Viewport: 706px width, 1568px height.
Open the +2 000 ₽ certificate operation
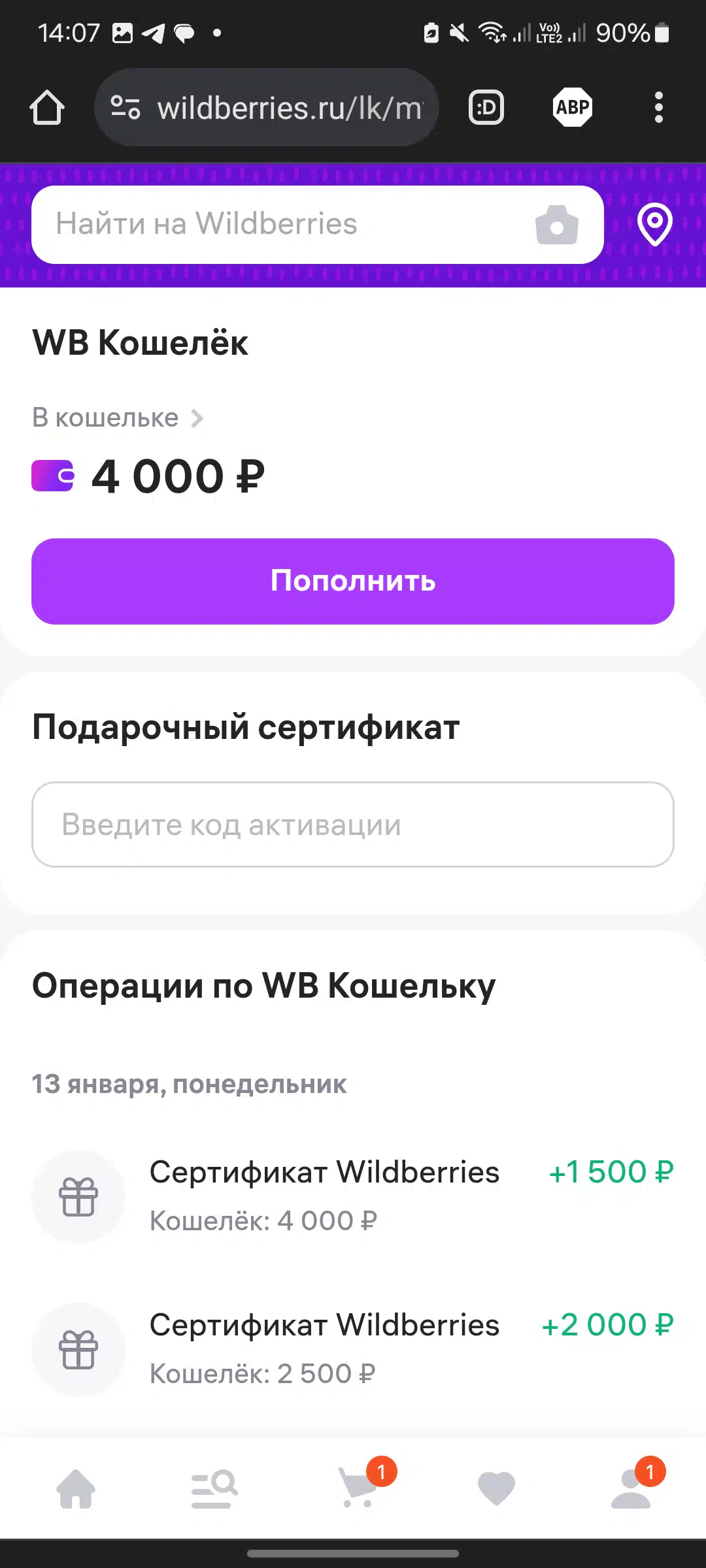353,1349
